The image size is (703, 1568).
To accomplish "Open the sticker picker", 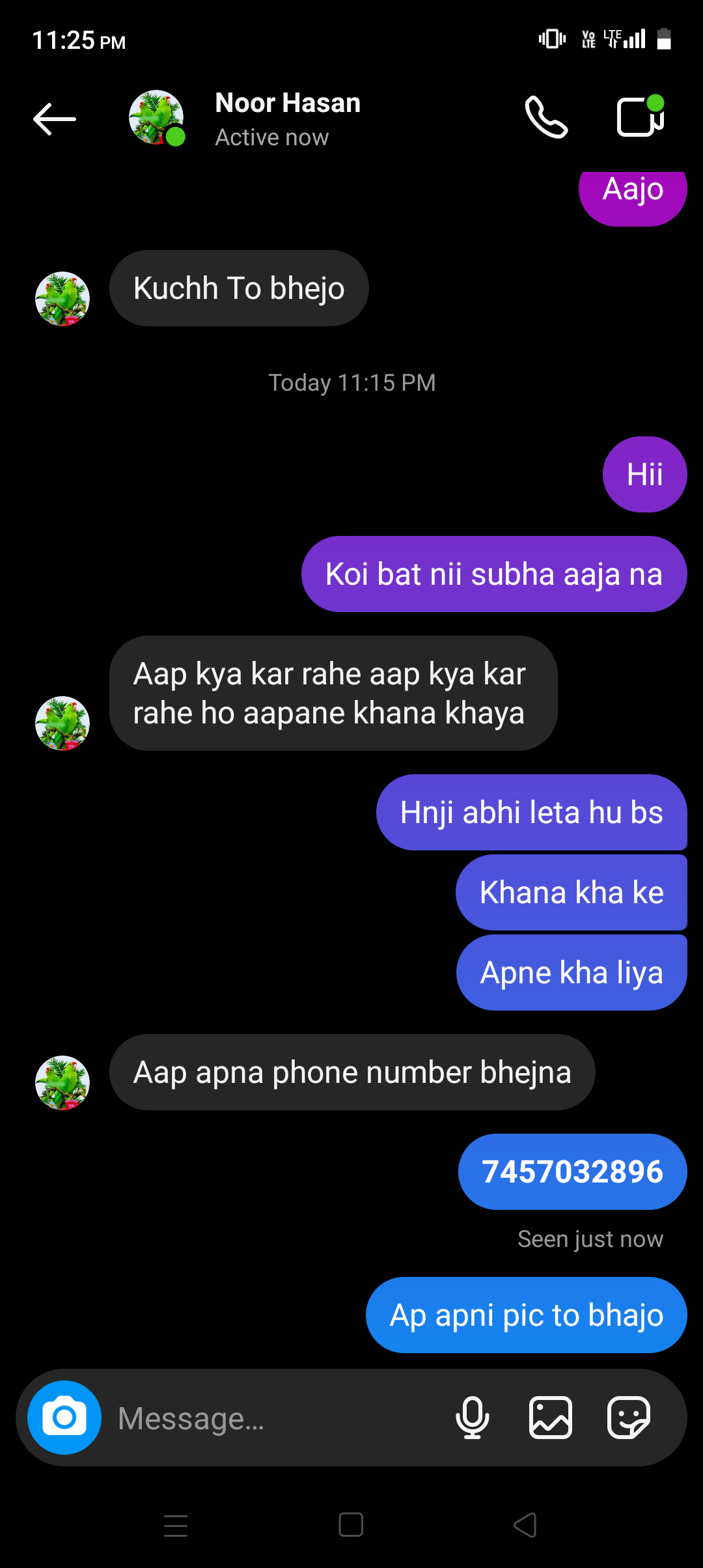I will click(629, 1418).
